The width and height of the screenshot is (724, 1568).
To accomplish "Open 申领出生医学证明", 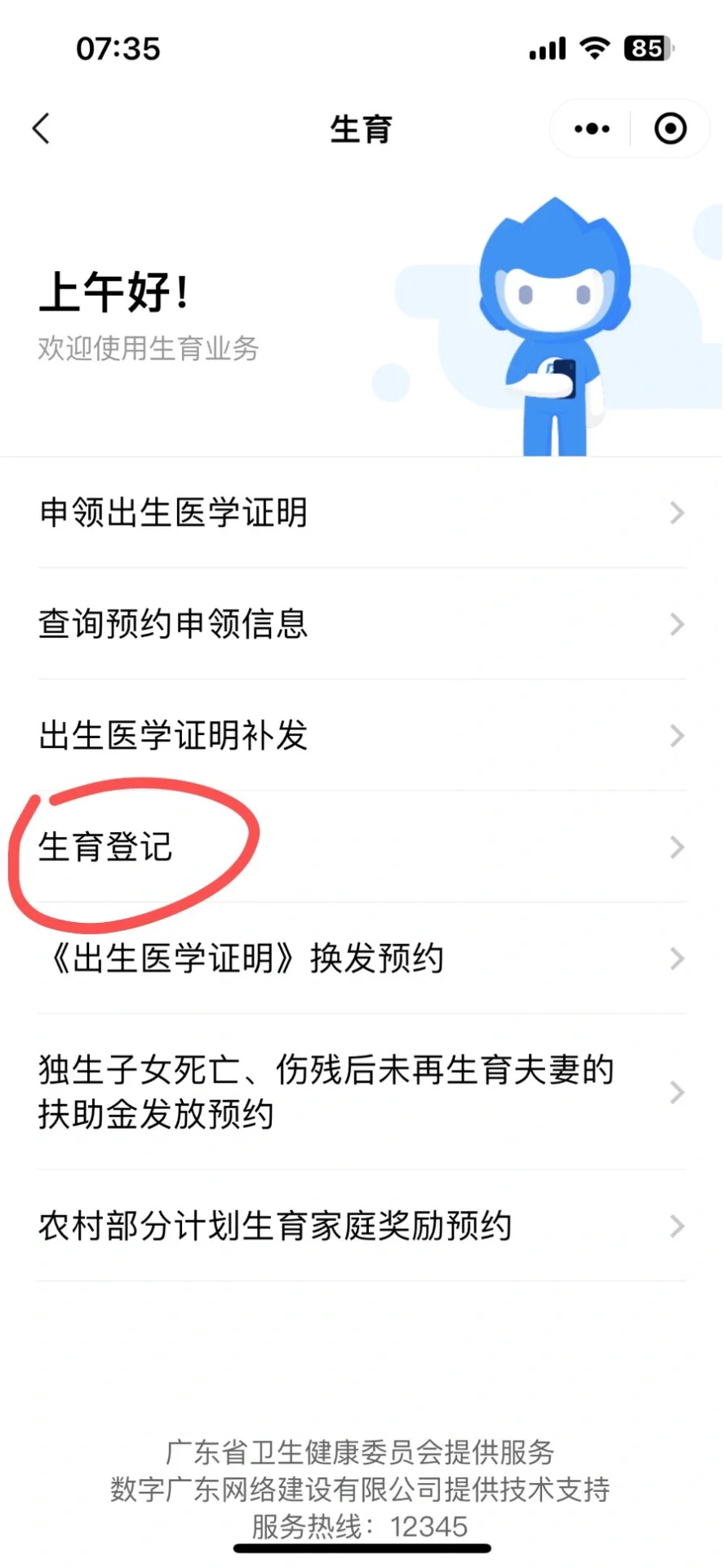I will point(361,513).
